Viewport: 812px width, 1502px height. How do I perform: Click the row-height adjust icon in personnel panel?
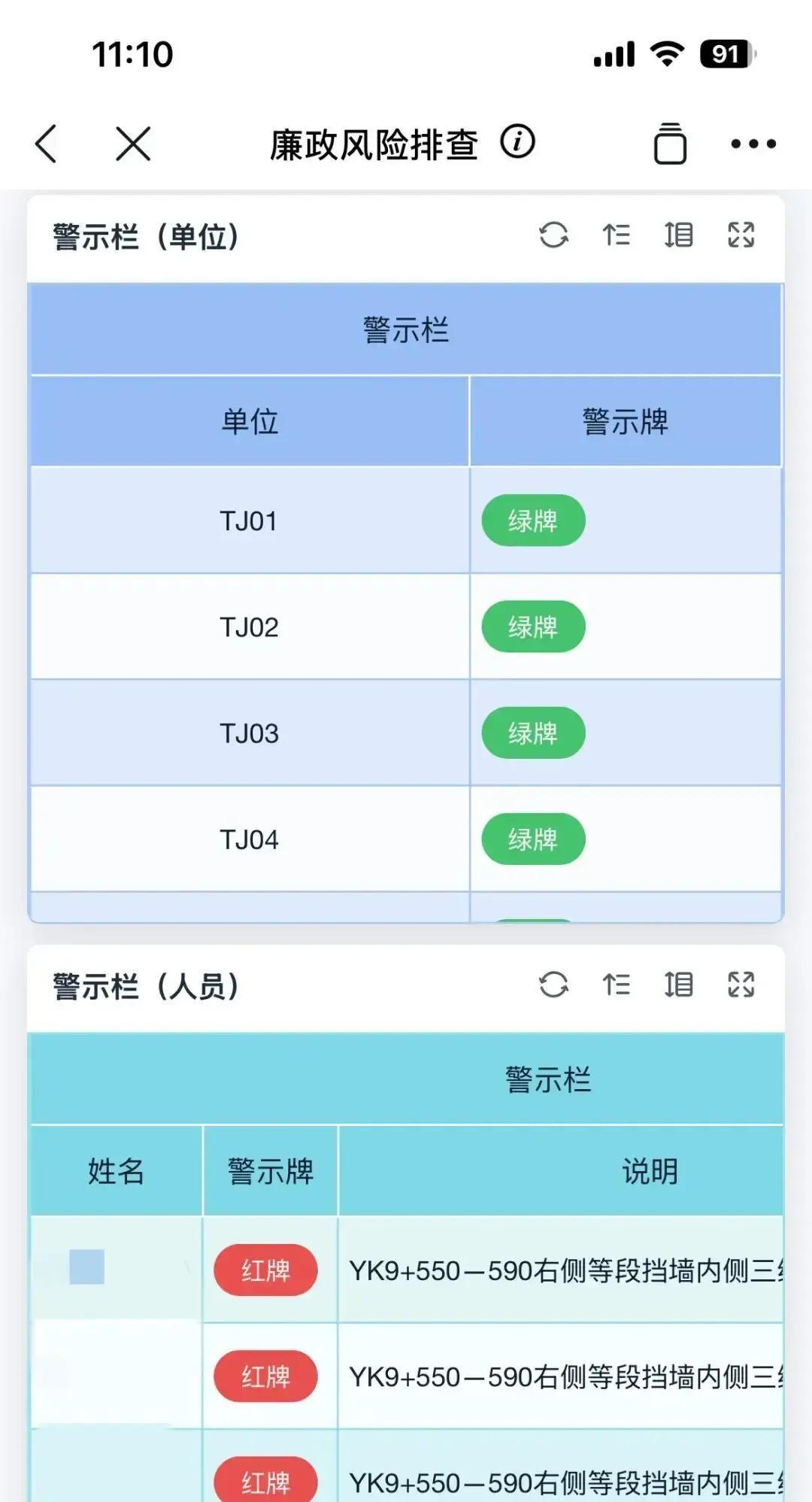pos(679,984)
